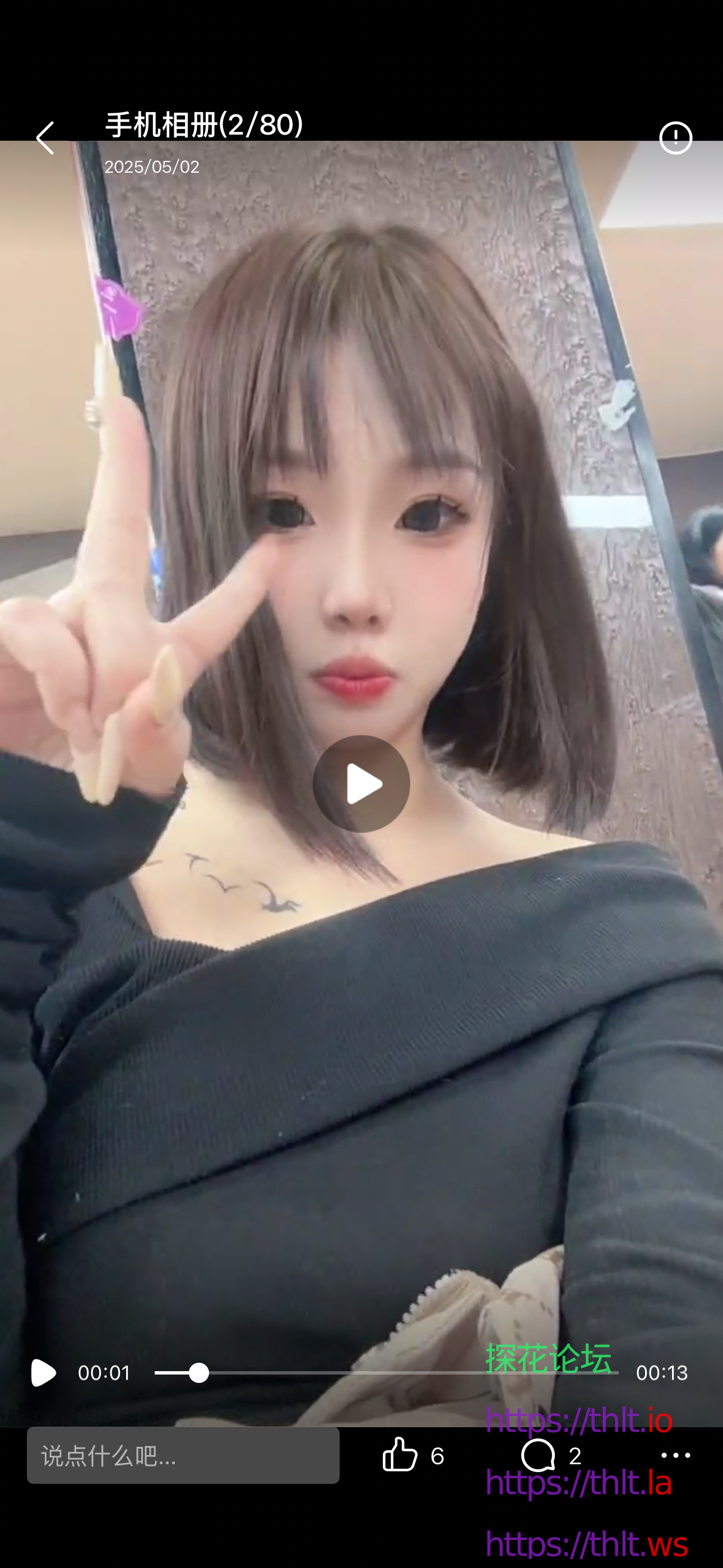
Task: Play the video using the center button
Action: [x=361, y=783]
